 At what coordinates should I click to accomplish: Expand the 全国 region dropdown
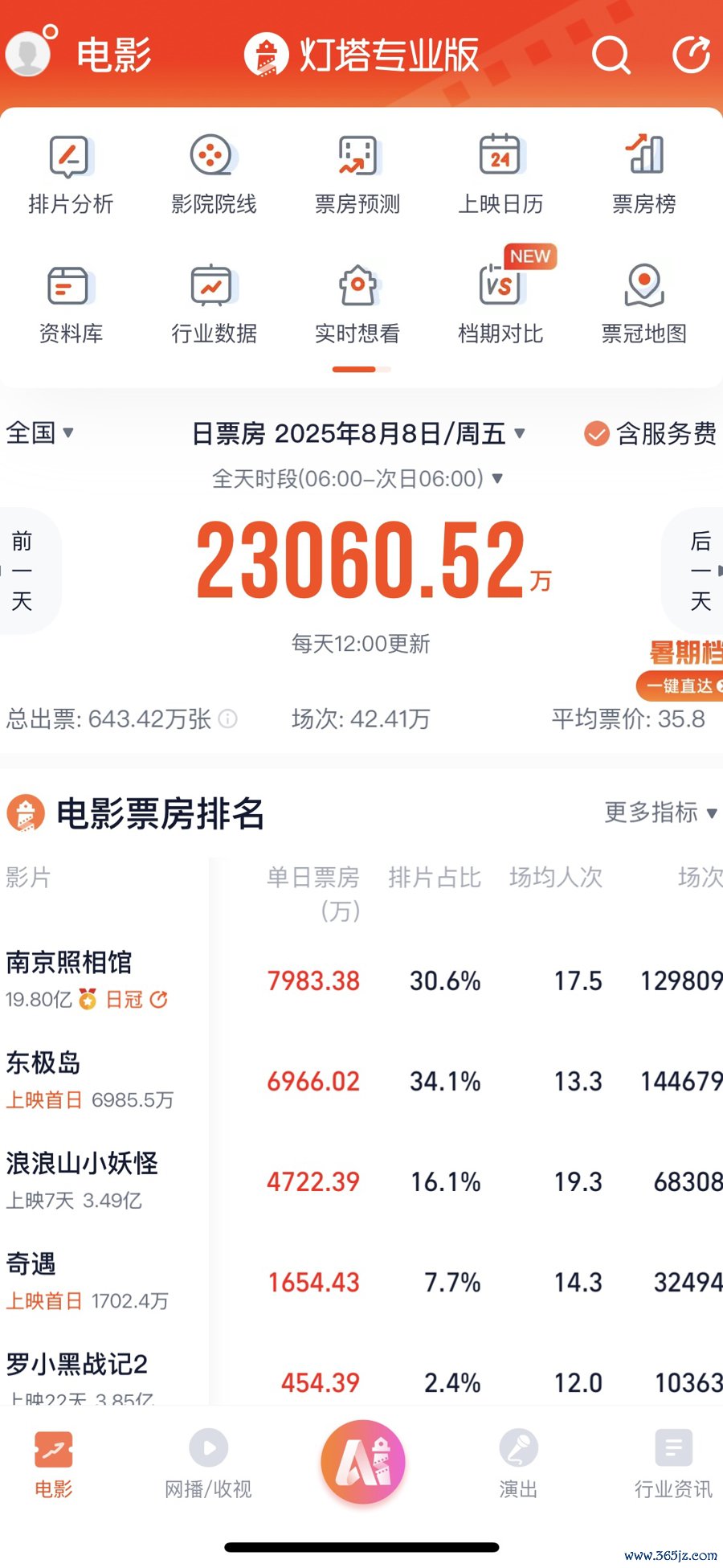point(40,432)
